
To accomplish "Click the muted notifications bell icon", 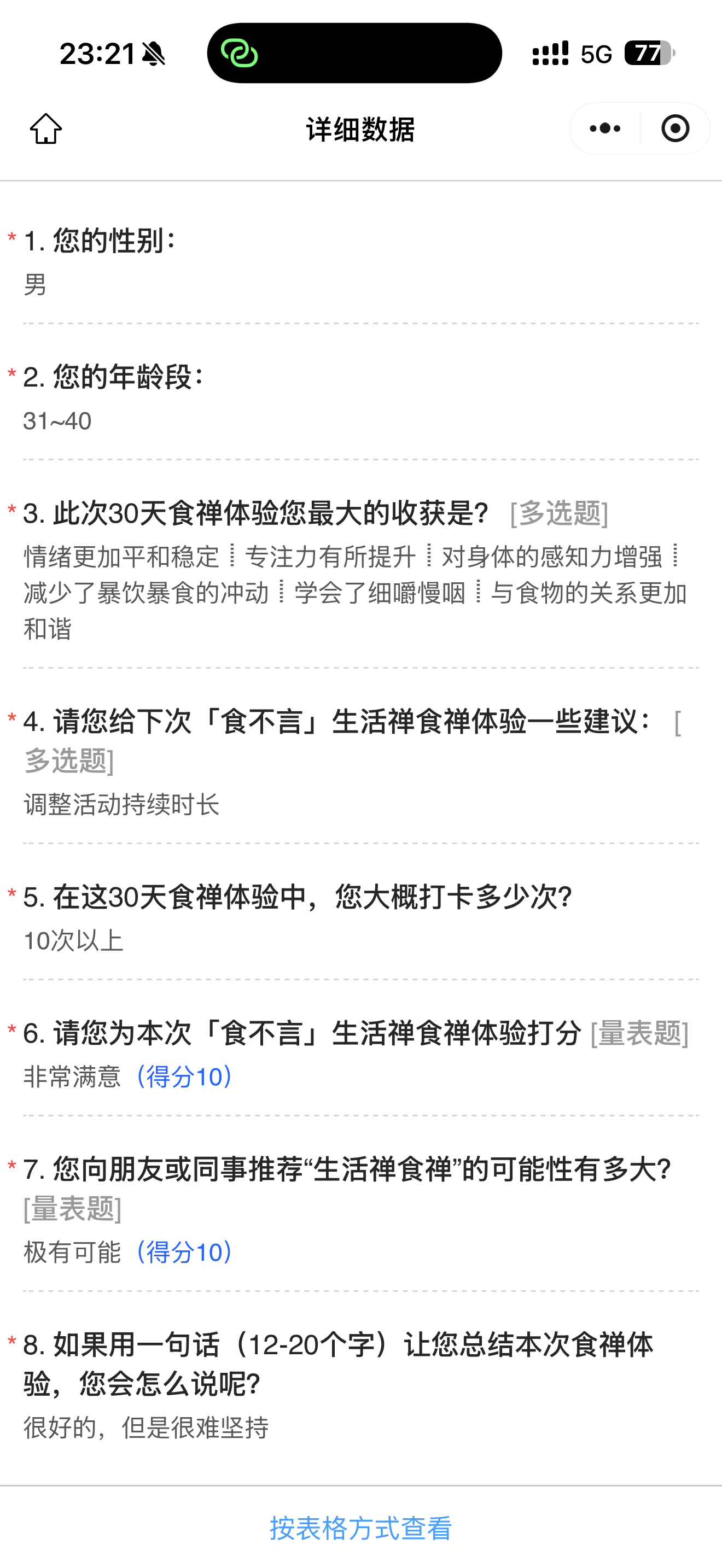I will point(154,54).
